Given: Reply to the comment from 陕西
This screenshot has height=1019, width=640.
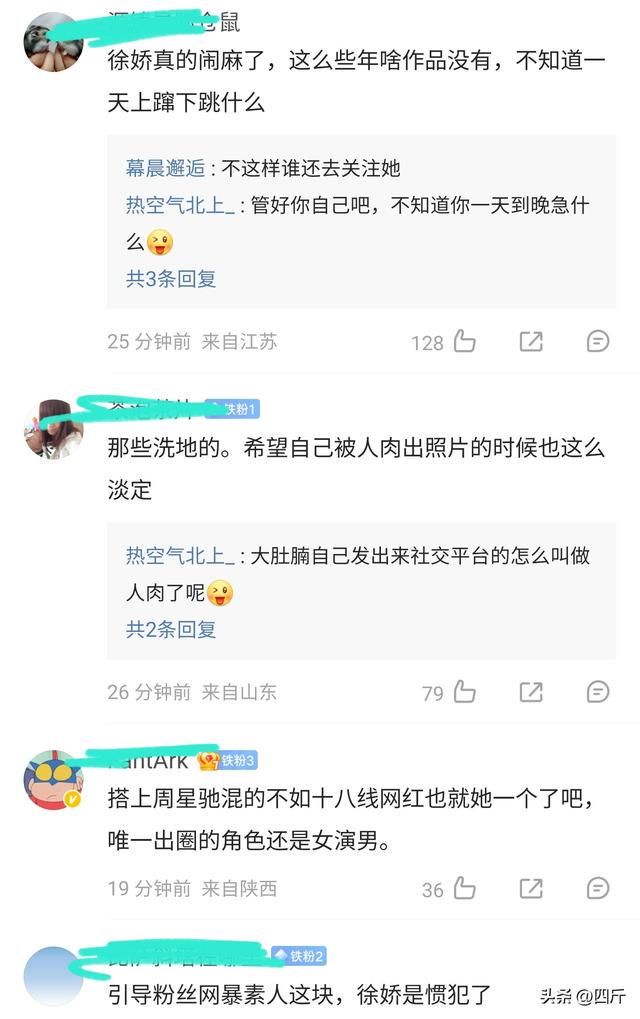Looking at the screenshot, I should point(597,889).
